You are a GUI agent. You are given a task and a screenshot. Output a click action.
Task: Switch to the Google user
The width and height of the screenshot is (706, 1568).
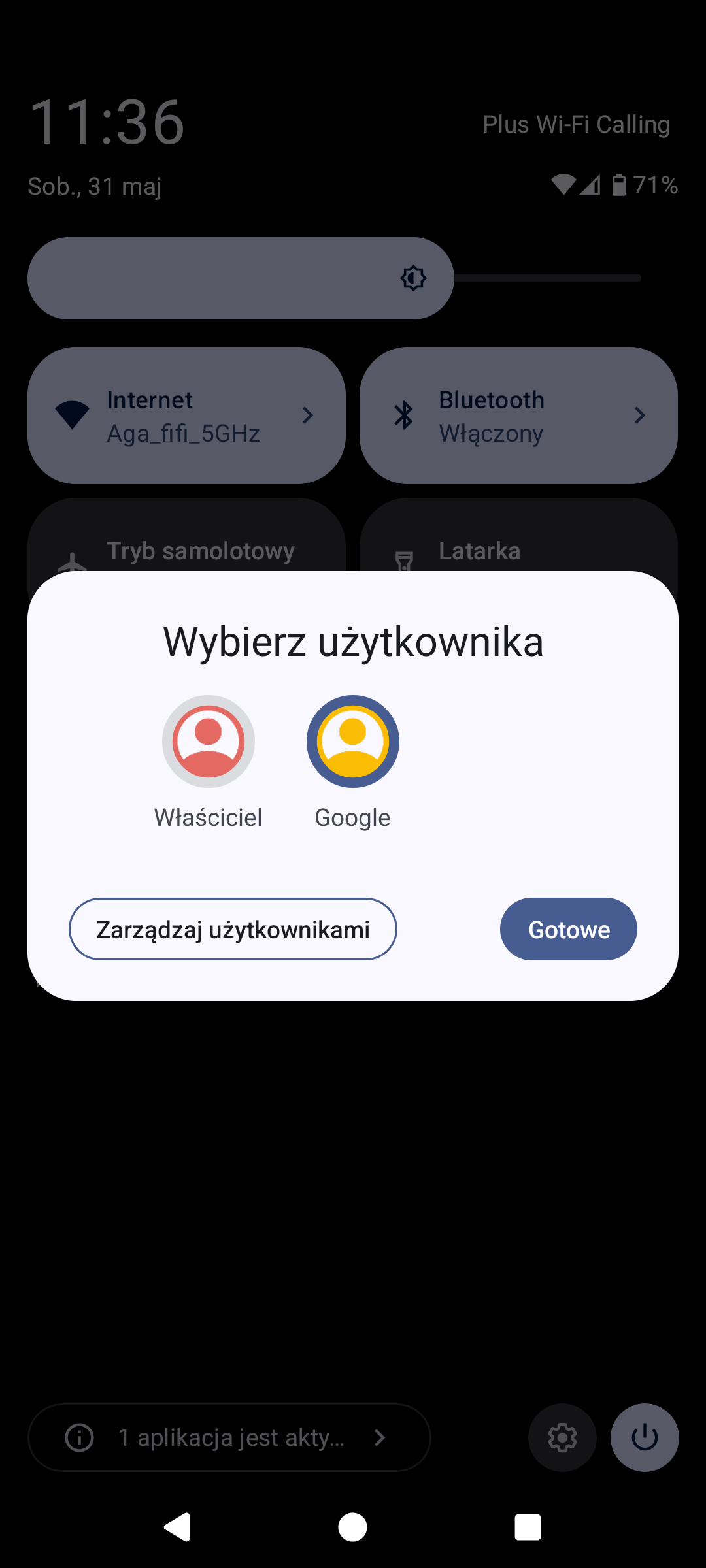pos(352,742)
